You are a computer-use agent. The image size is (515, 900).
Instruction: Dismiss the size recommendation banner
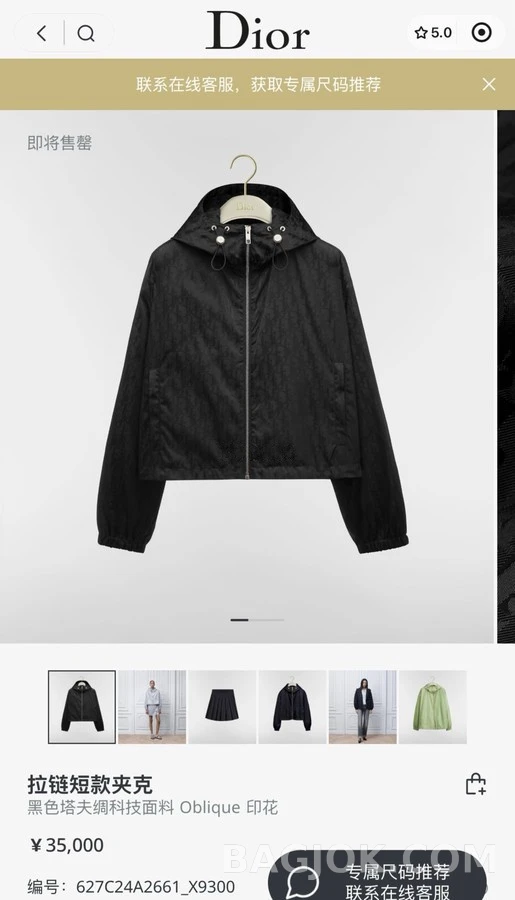point(489,84)
